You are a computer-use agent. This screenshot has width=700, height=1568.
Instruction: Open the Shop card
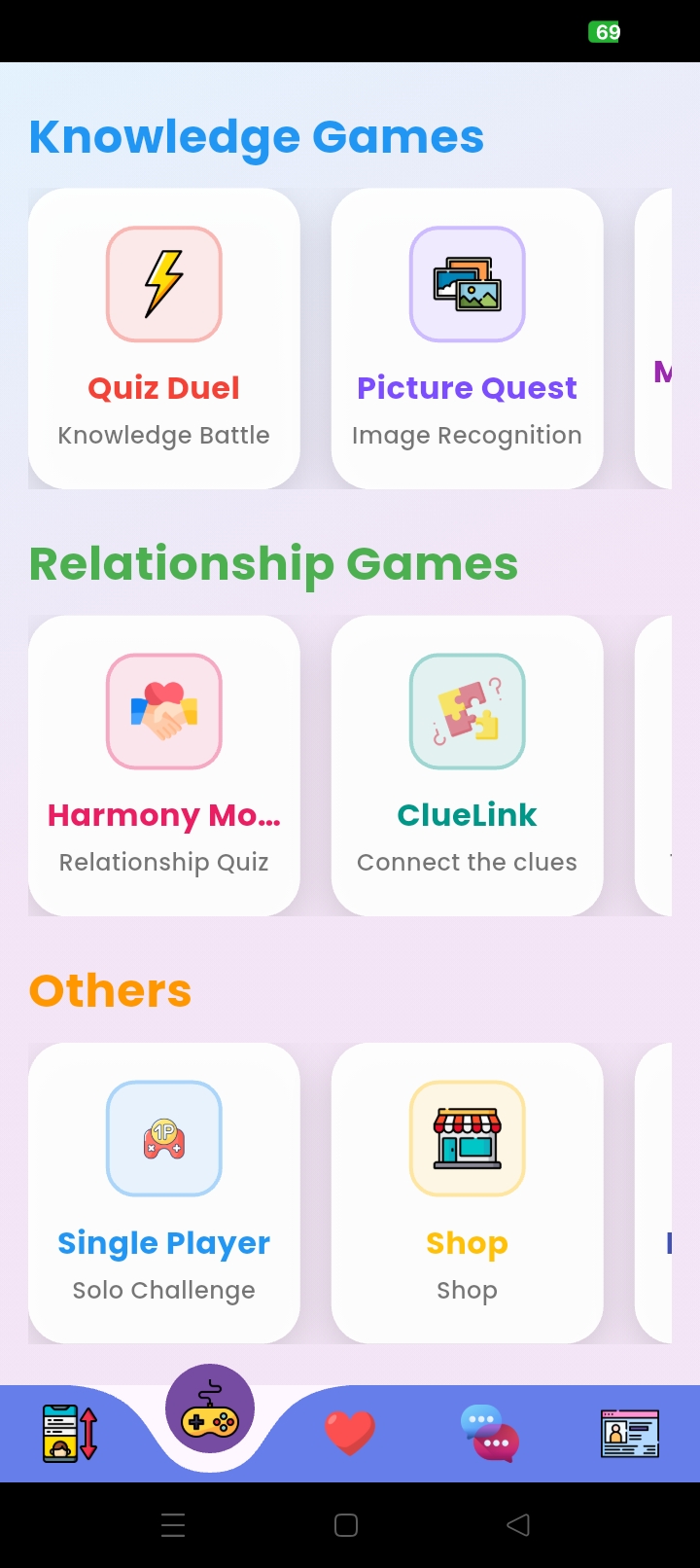[x=467, y=1193]
